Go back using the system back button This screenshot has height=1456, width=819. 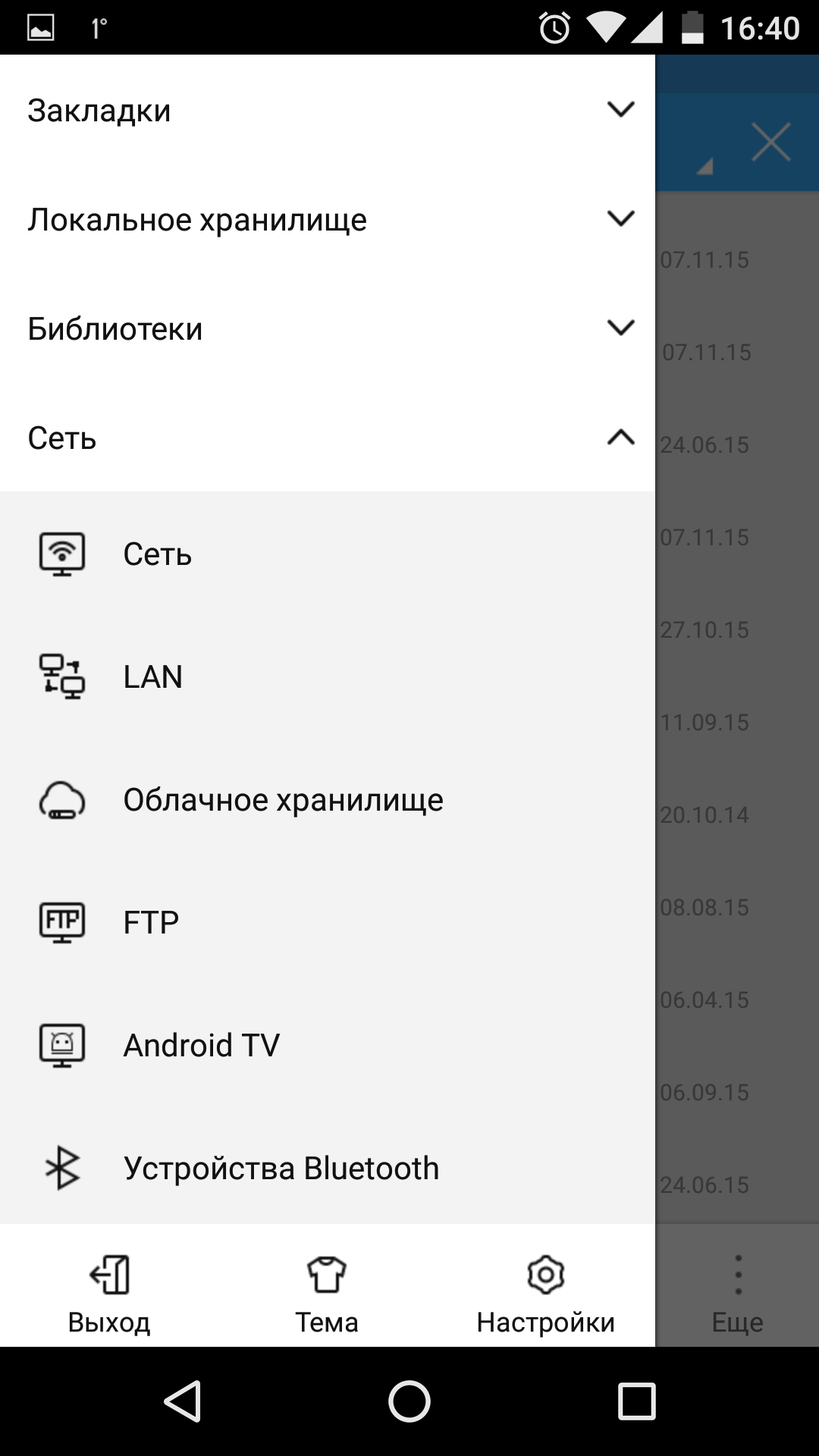[x=183, y=1401]
